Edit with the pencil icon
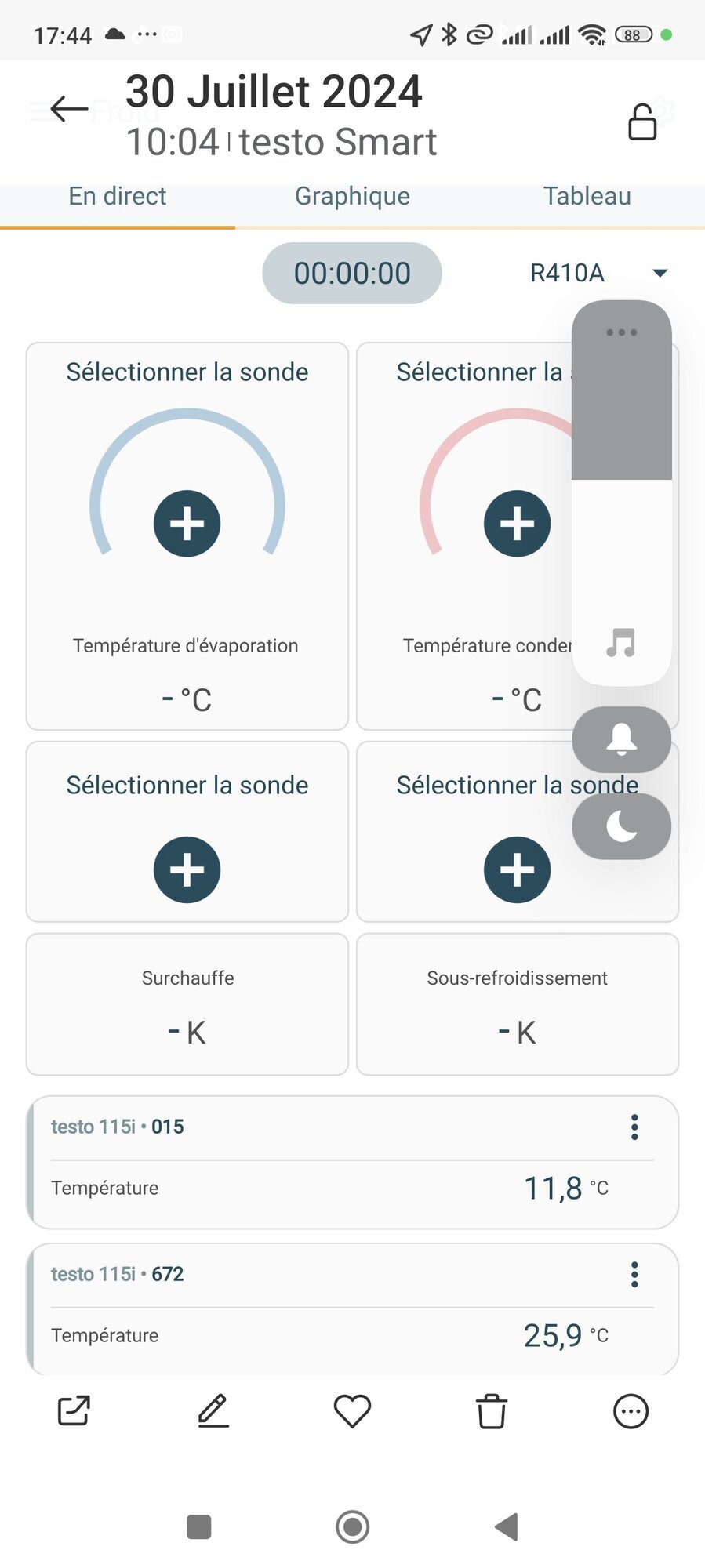The image size is (705, 1568). (213, 1411)
